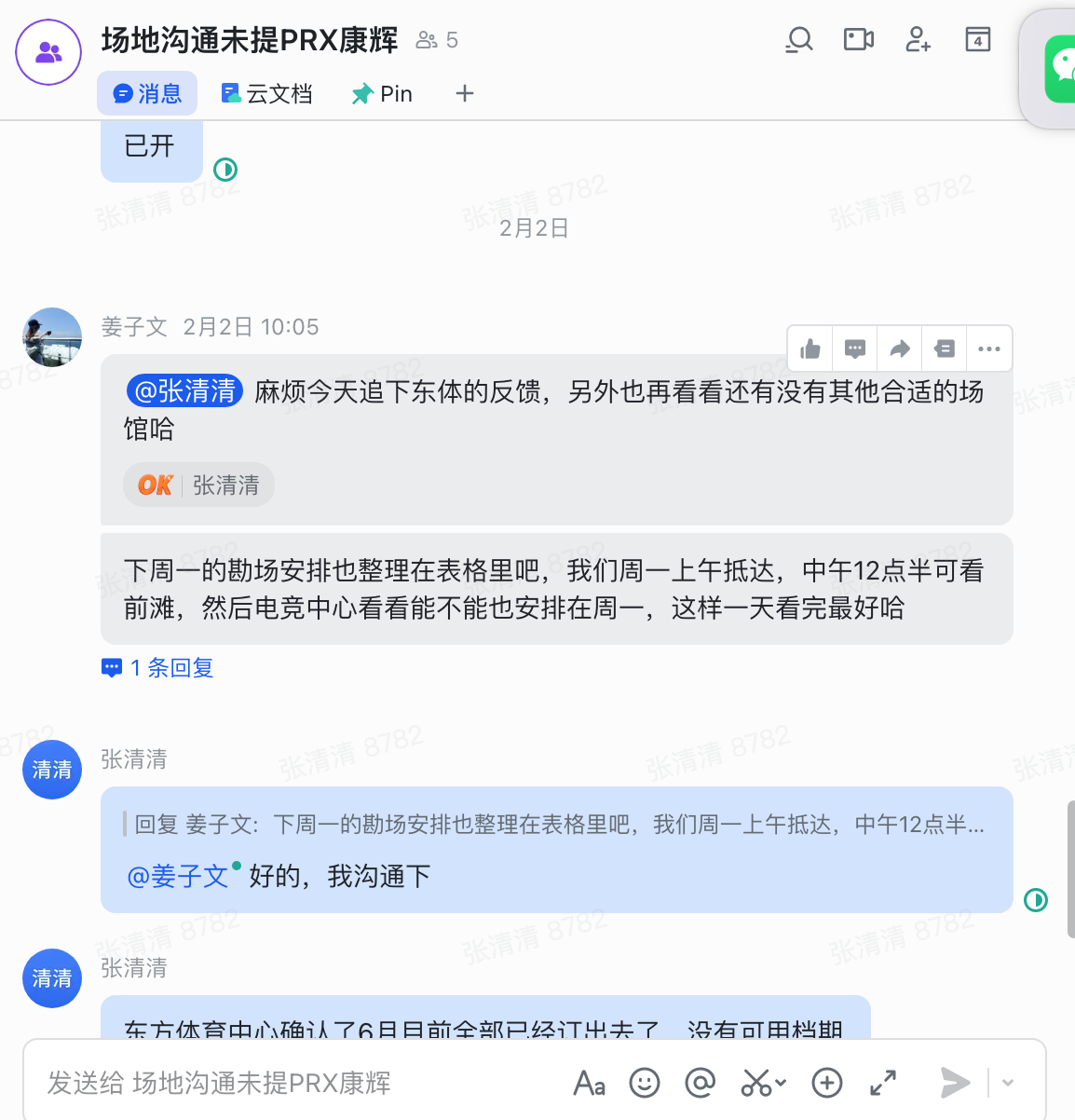Mention someone with the @ icon
The image size is (1075, 1120).
point(700,1083)
